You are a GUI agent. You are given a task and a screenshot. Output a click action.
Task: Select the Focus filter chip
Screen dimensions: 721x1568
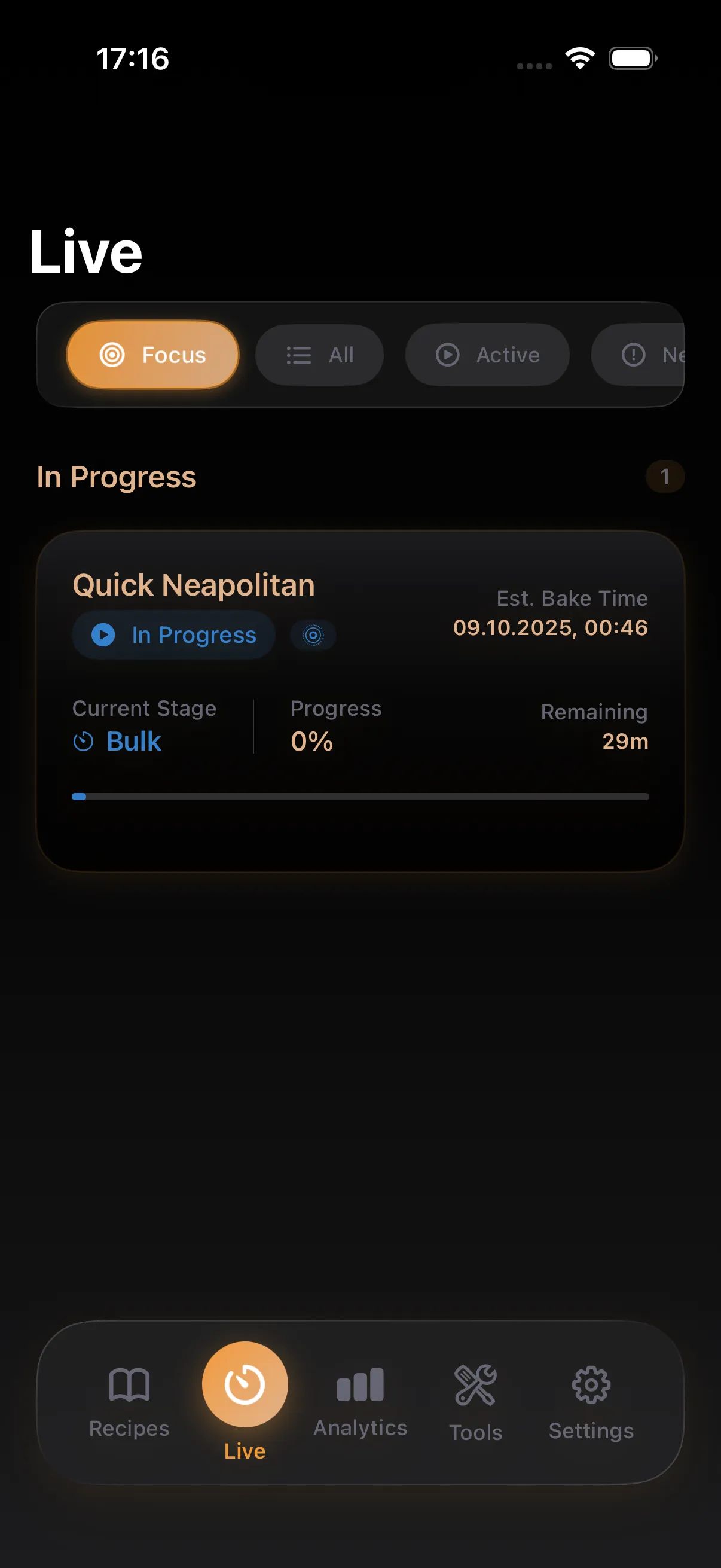[x=152, y=355]
